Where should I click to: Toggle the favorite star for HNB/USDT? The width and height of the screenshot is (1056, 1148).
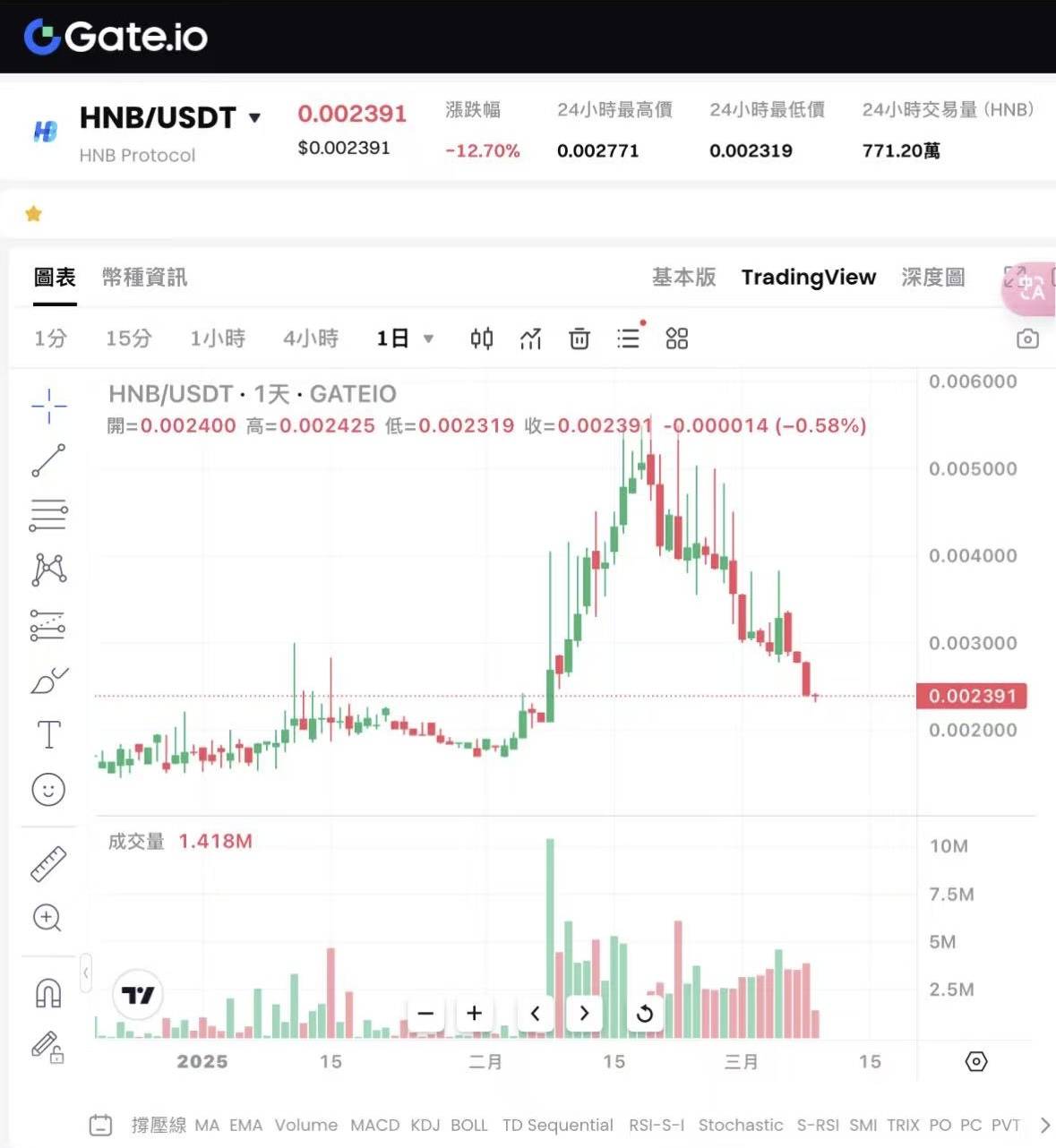tap(34, 214)
